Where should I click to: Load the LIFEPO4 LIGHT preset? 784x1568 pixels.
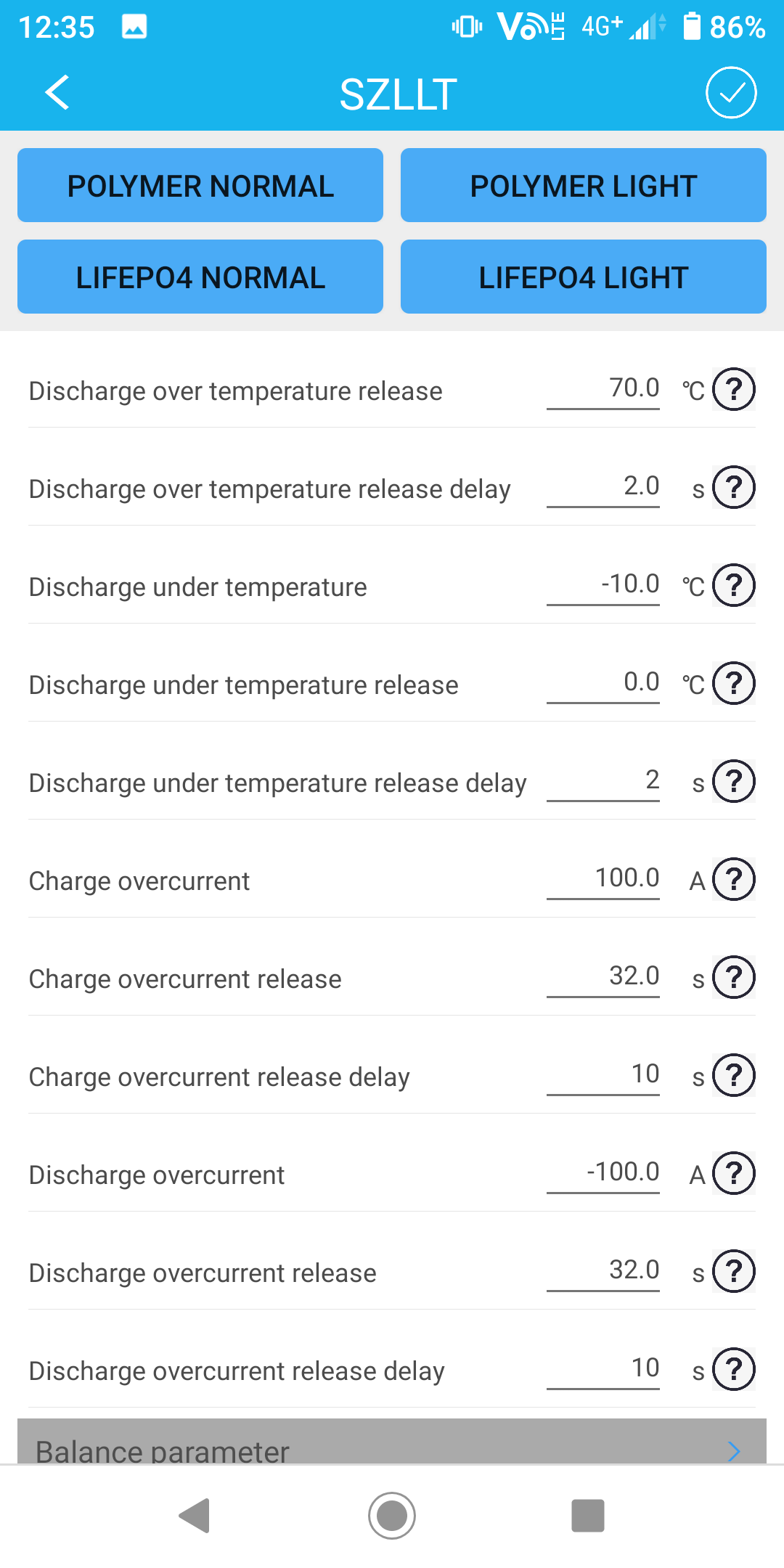(583, 277)
